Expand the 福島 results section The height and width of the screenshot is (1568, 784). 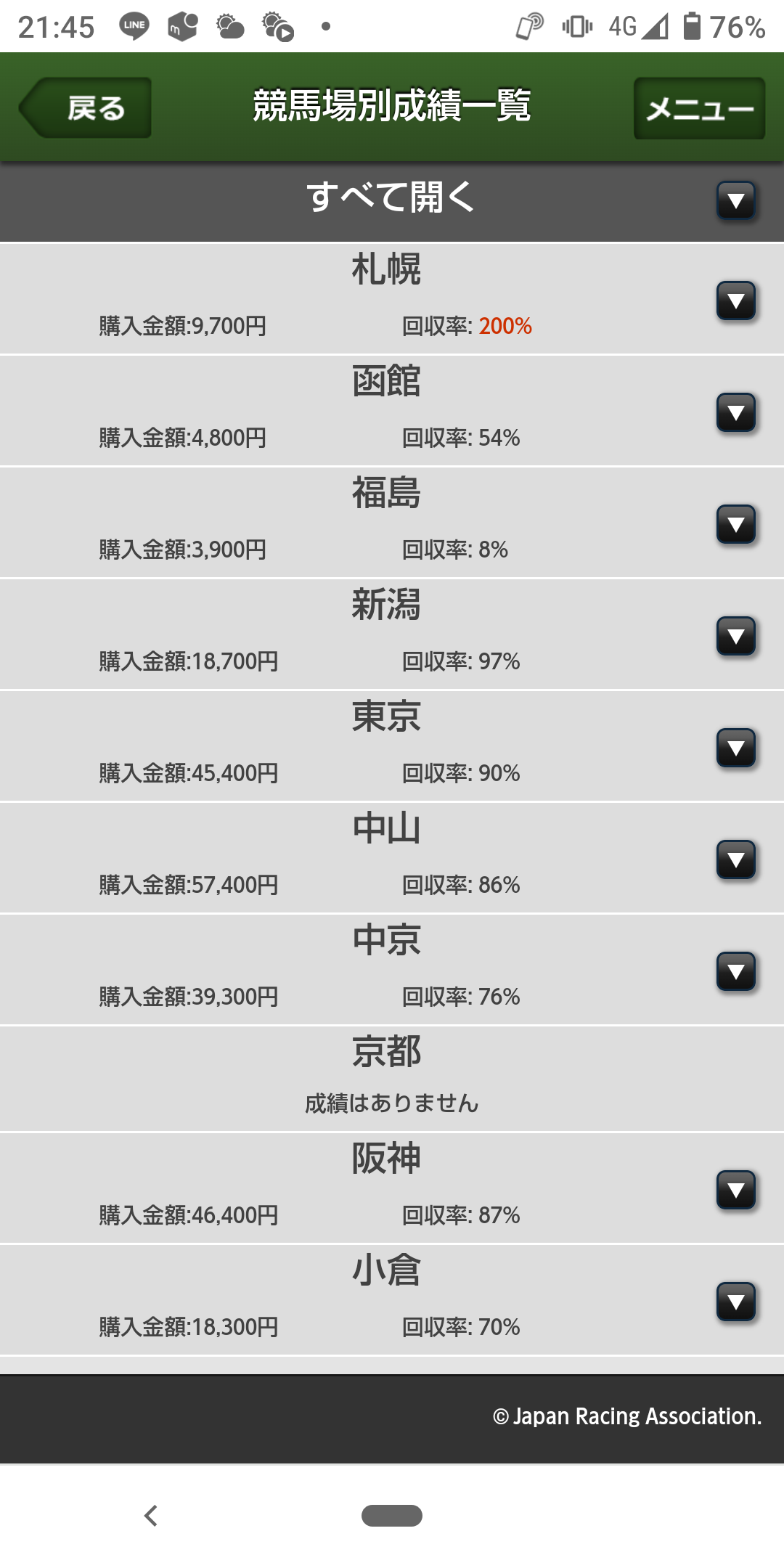736,524
